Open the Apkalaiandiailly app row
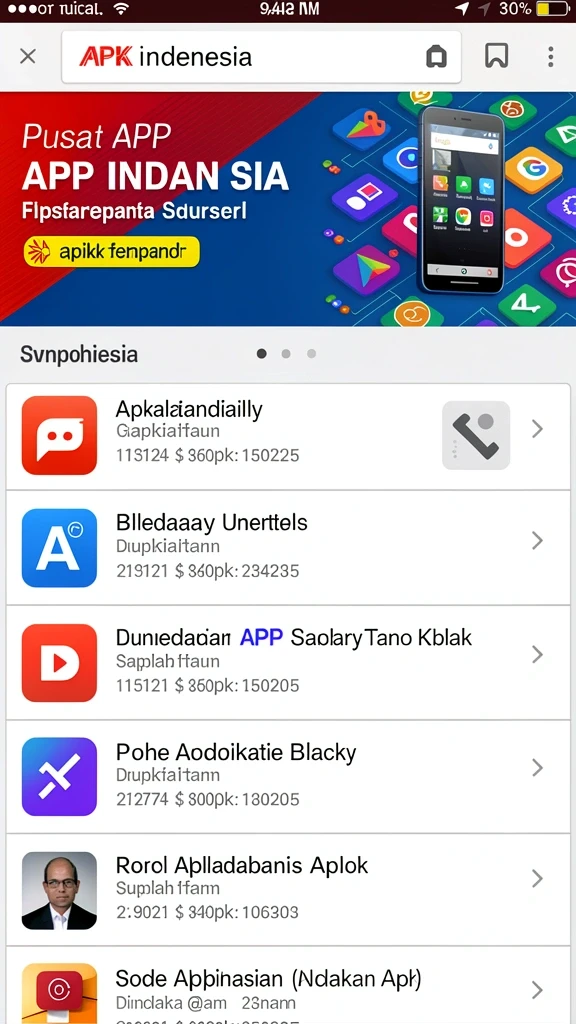 288,436
